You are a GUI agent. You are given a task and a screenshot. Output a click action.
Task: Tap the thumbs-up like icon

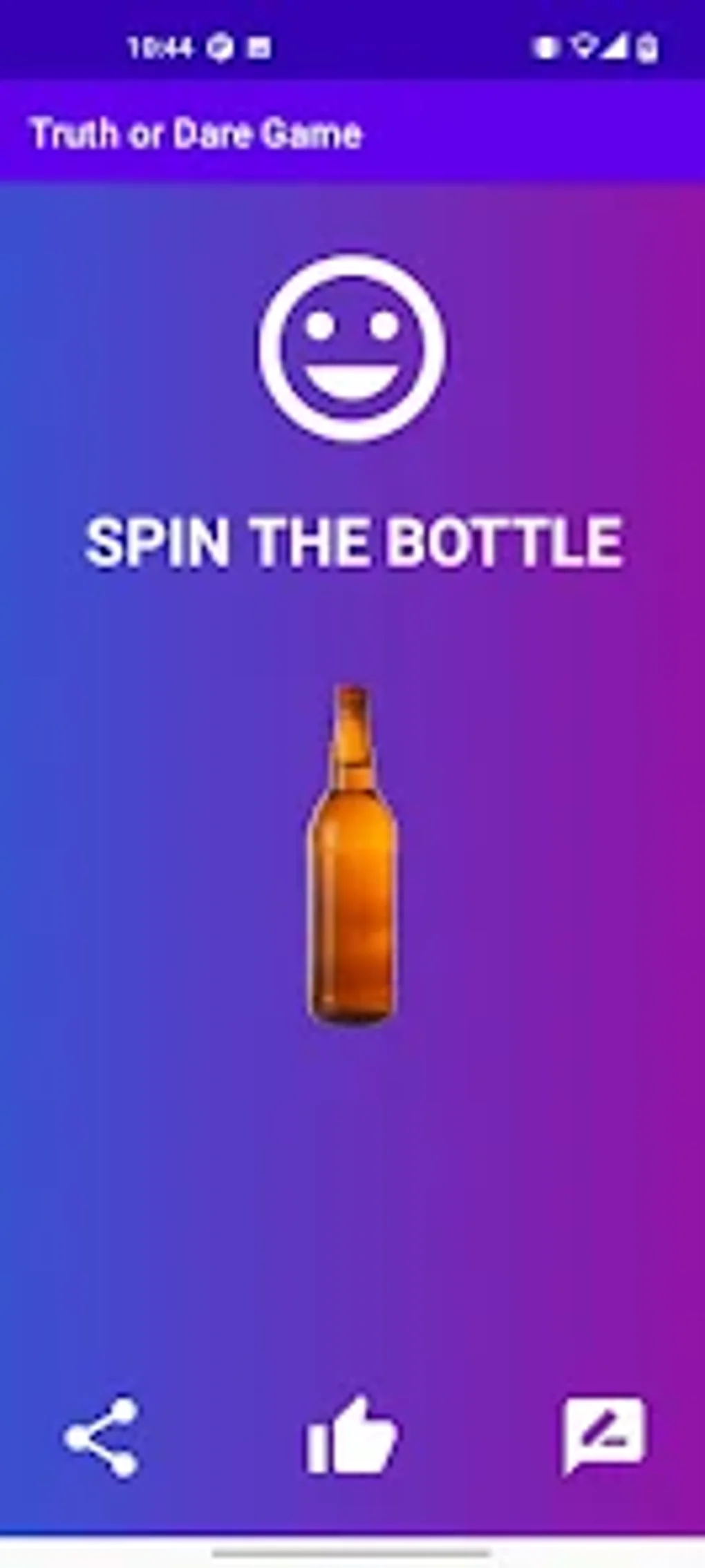point(351,1437)
